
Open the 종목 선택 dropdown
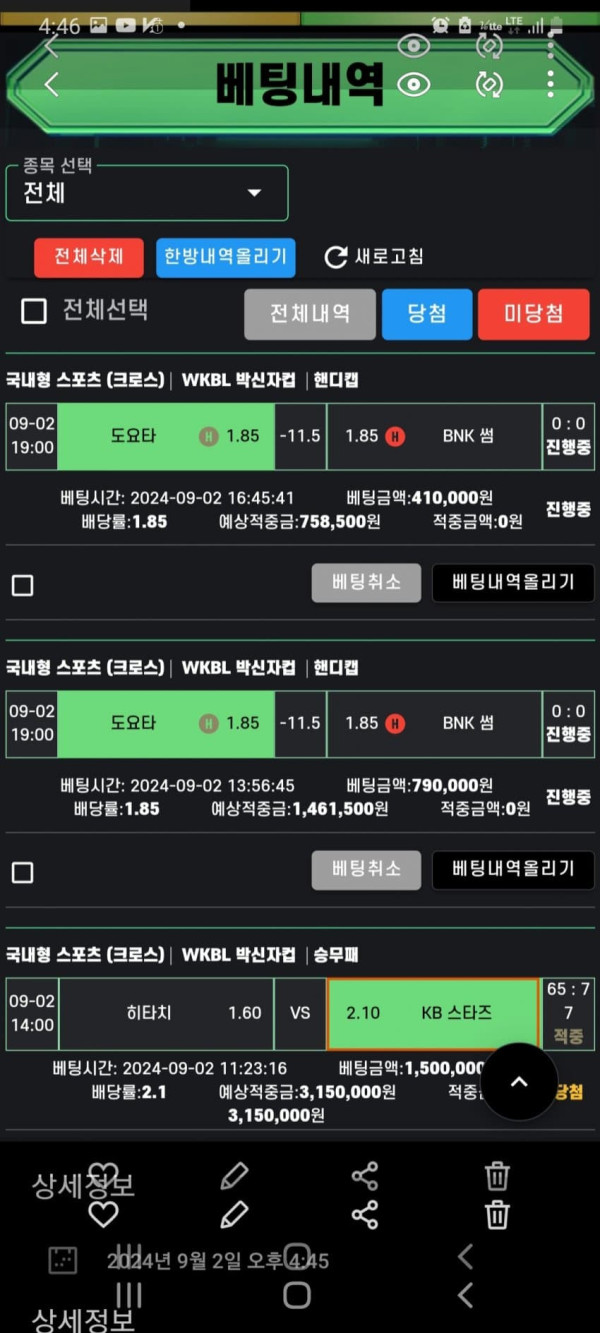coord(147,193)
